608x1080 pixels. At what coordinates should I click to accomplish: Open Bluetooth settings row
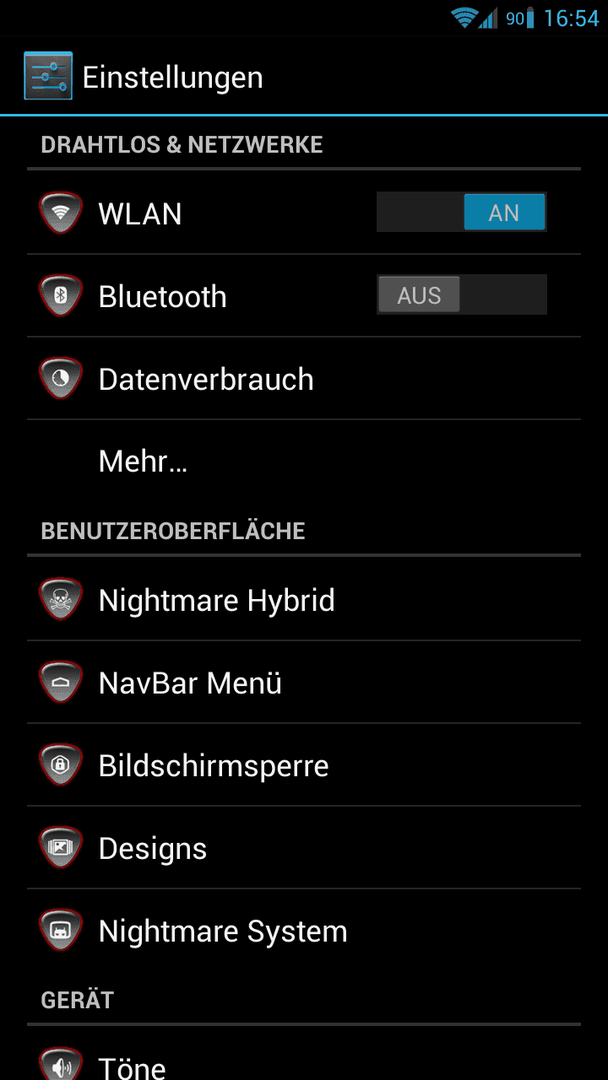(304, 295)
